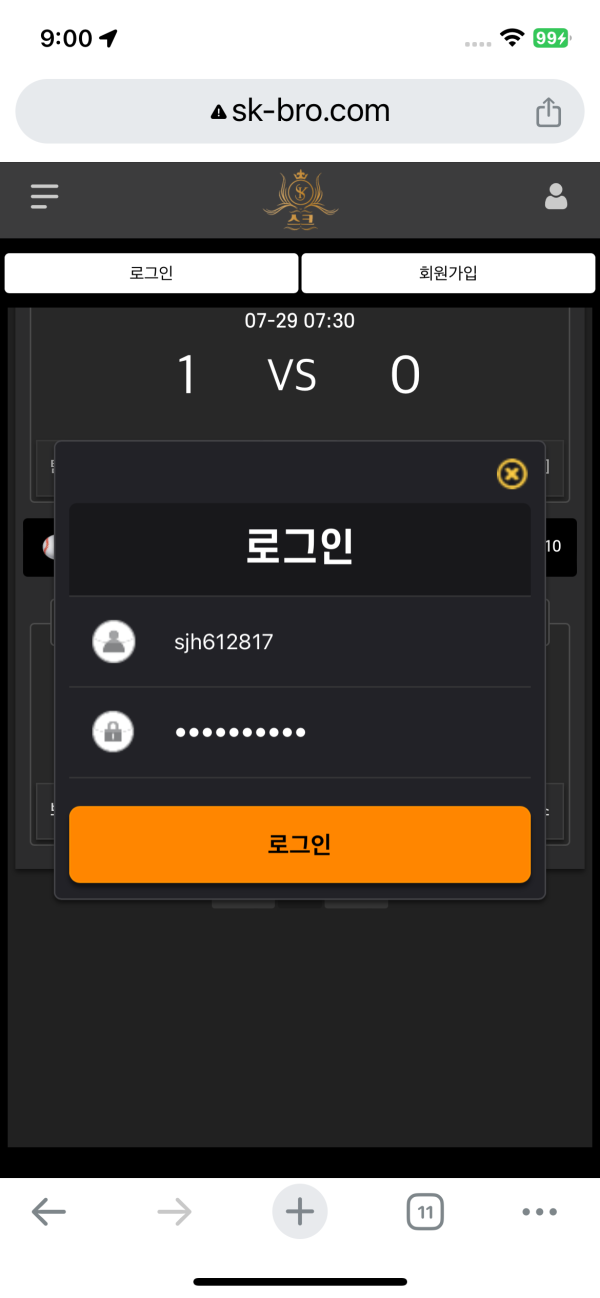Edit the username field showing sjh612817
600x1298 pixels.
pos(330,642)
